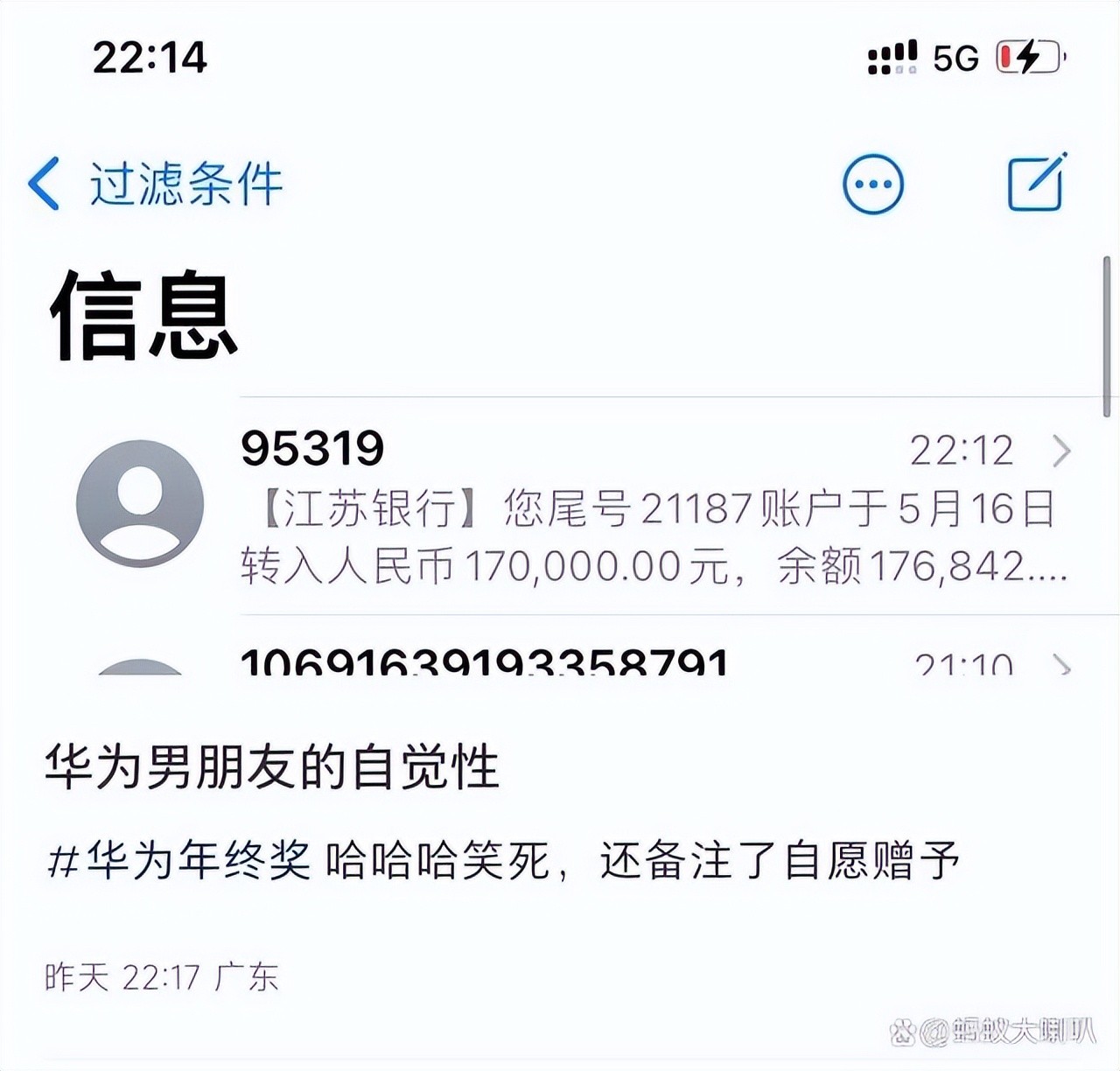This screenshot has width=1120, height=1071.
Task: Open the #华为年终奖 hashtag
Action: 179,861
